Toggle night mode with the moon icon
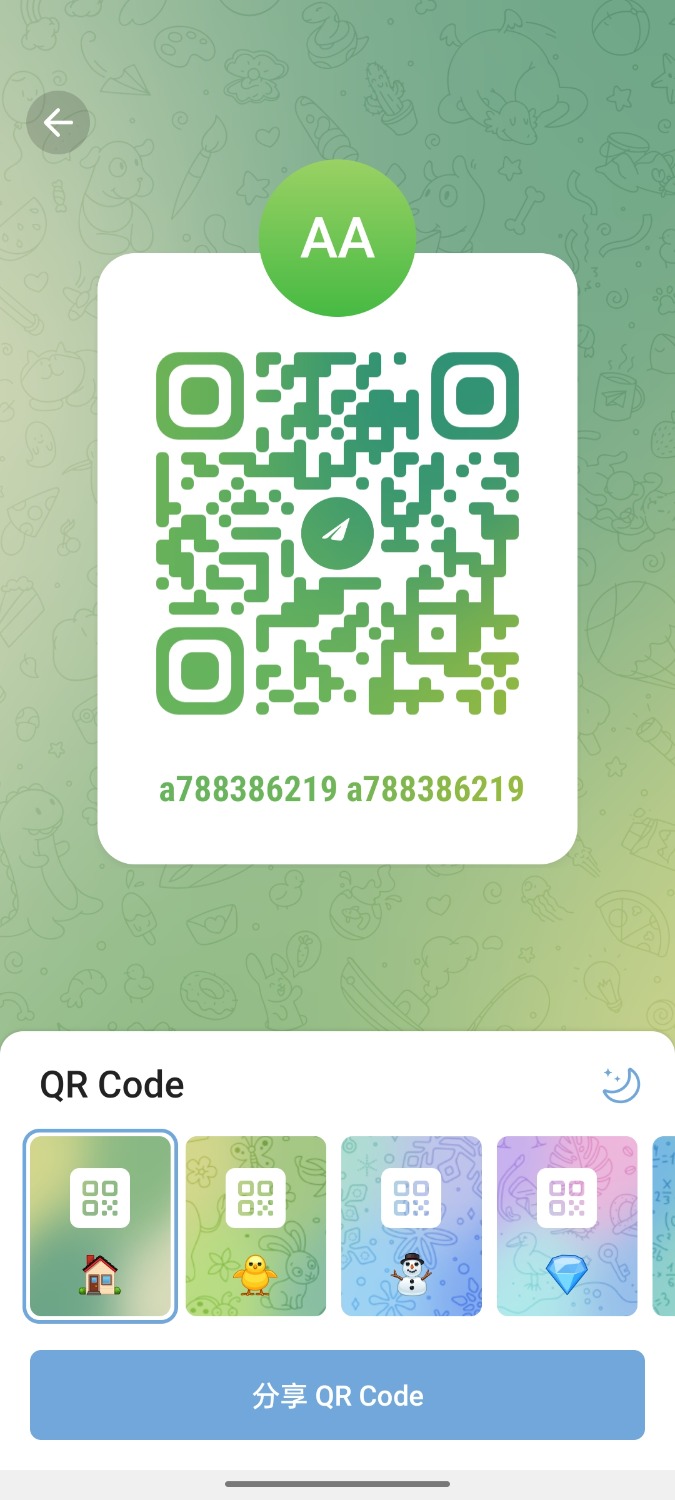The image size is (675, 1500). point(620,1085)
